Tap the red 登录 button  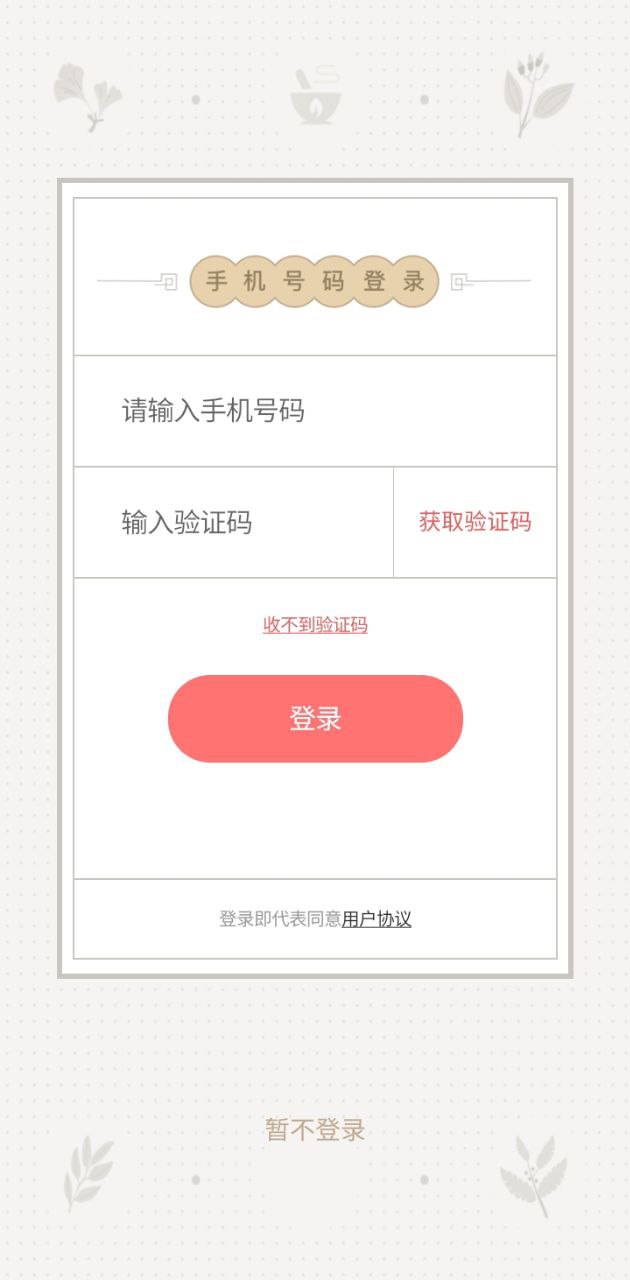click(x=315, y=718)
